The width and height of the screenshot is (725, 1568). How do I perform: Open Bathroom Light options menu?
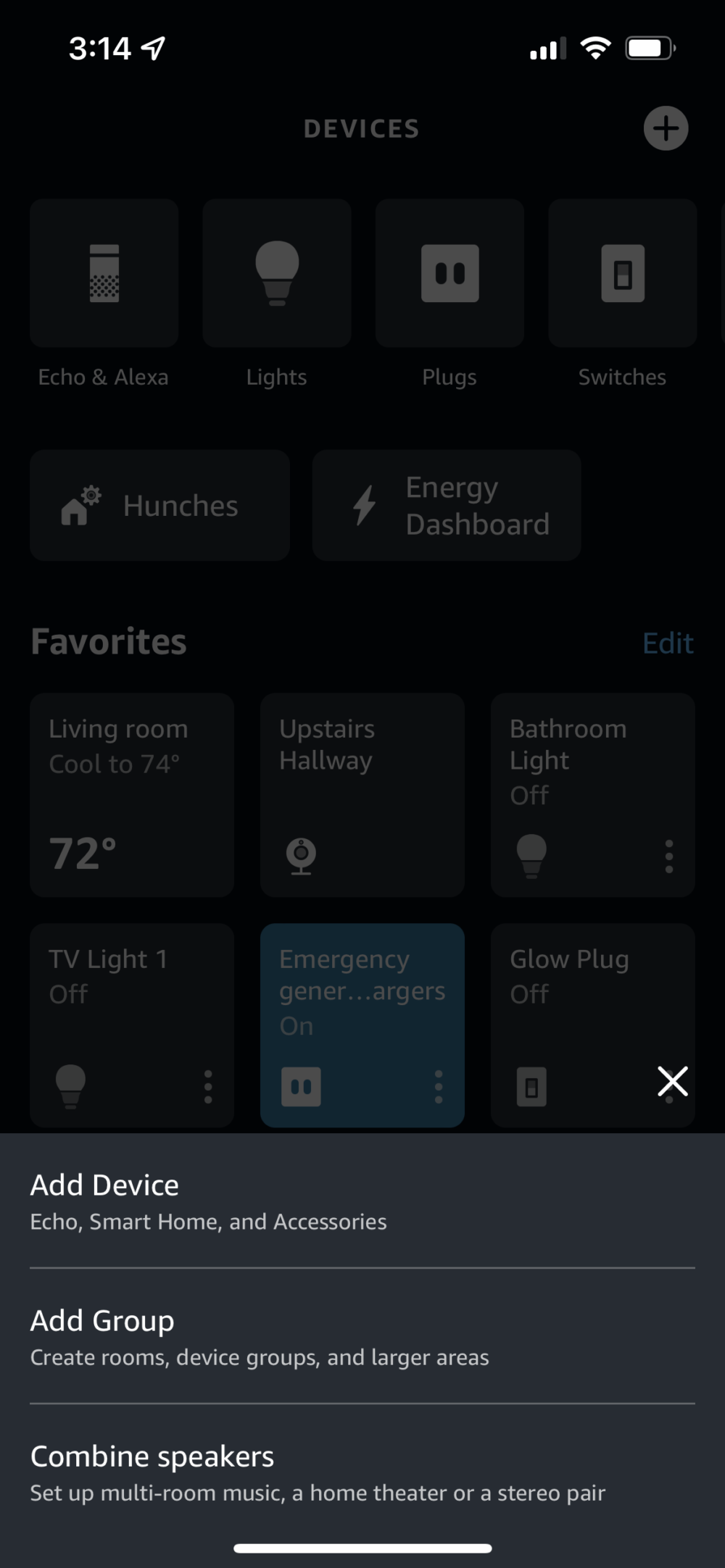(x=668, y=855)
